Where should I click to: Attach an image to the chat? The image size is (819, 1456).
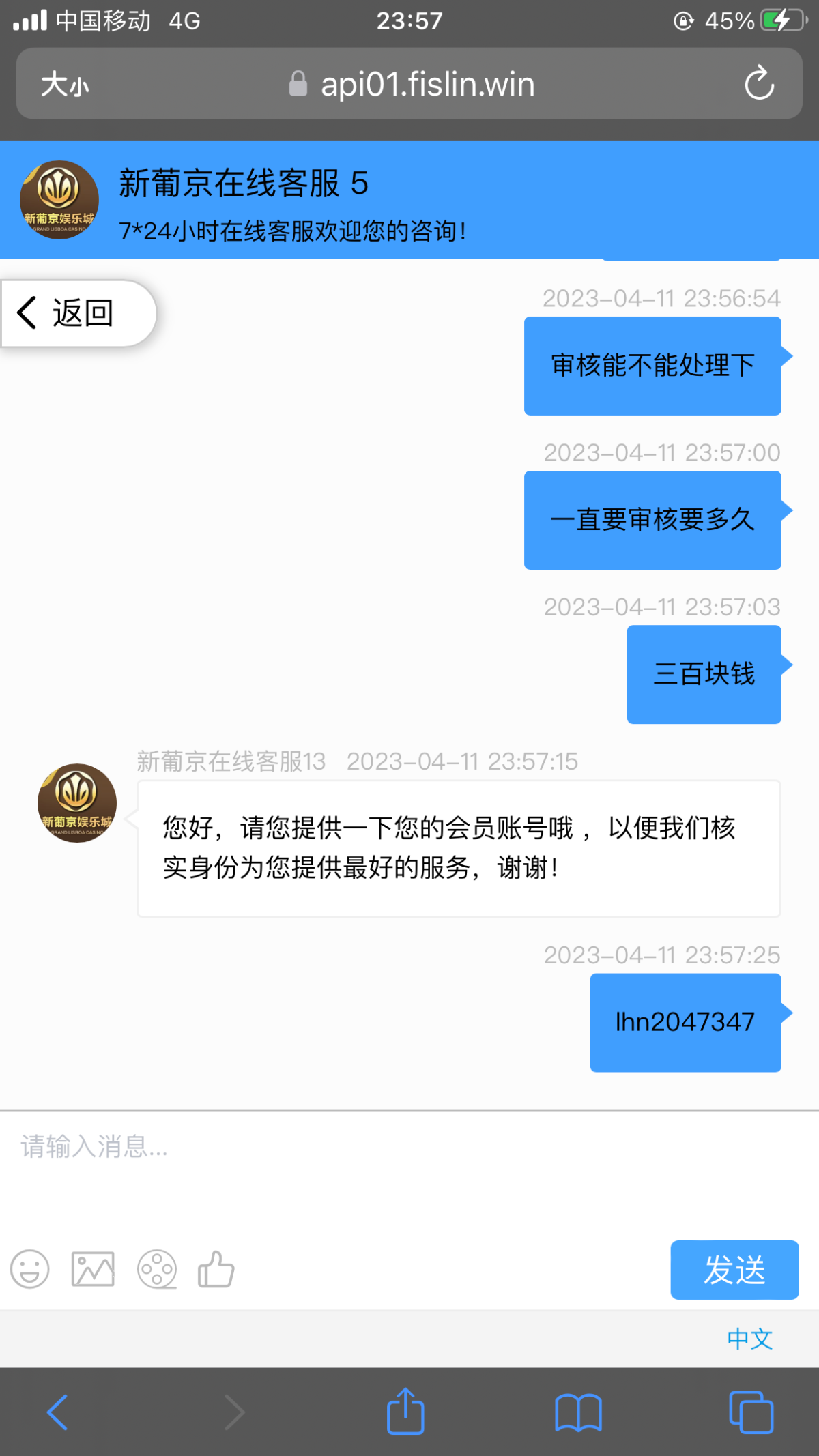(x=93, y=1269)
